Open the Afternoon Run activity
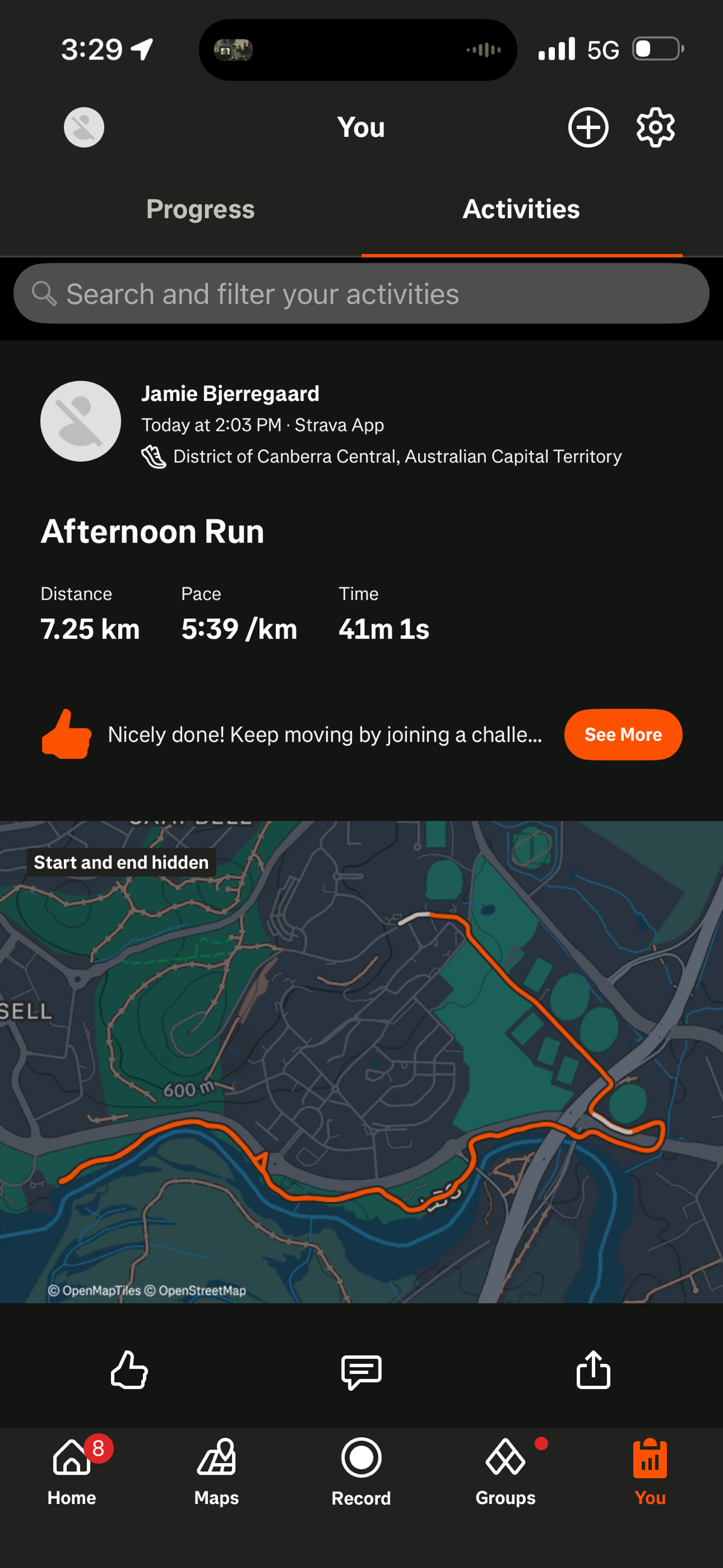The width and height of the screenshot is (723, 1568). coord(152,531)
